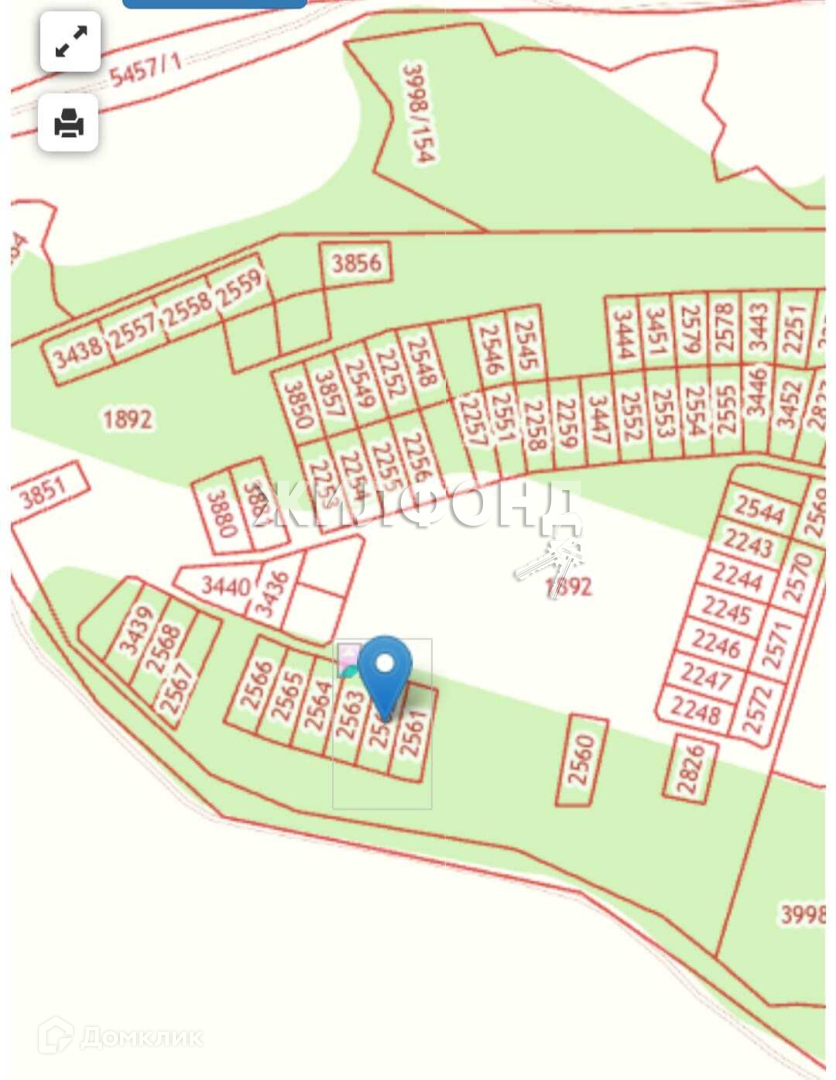Expand the map to fullscreen

click(70, 41)
